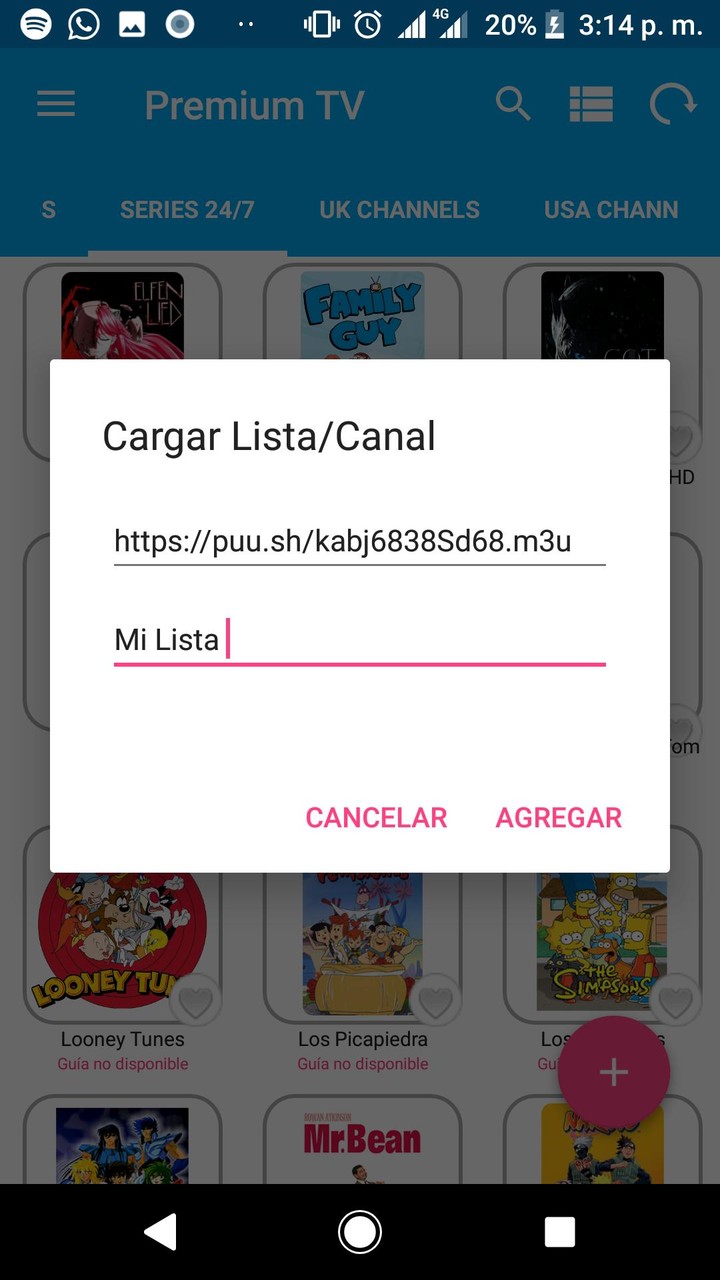This screenshot has width=720, height=1280.
Task: Edit the m3u URL field
Action: 359,541
